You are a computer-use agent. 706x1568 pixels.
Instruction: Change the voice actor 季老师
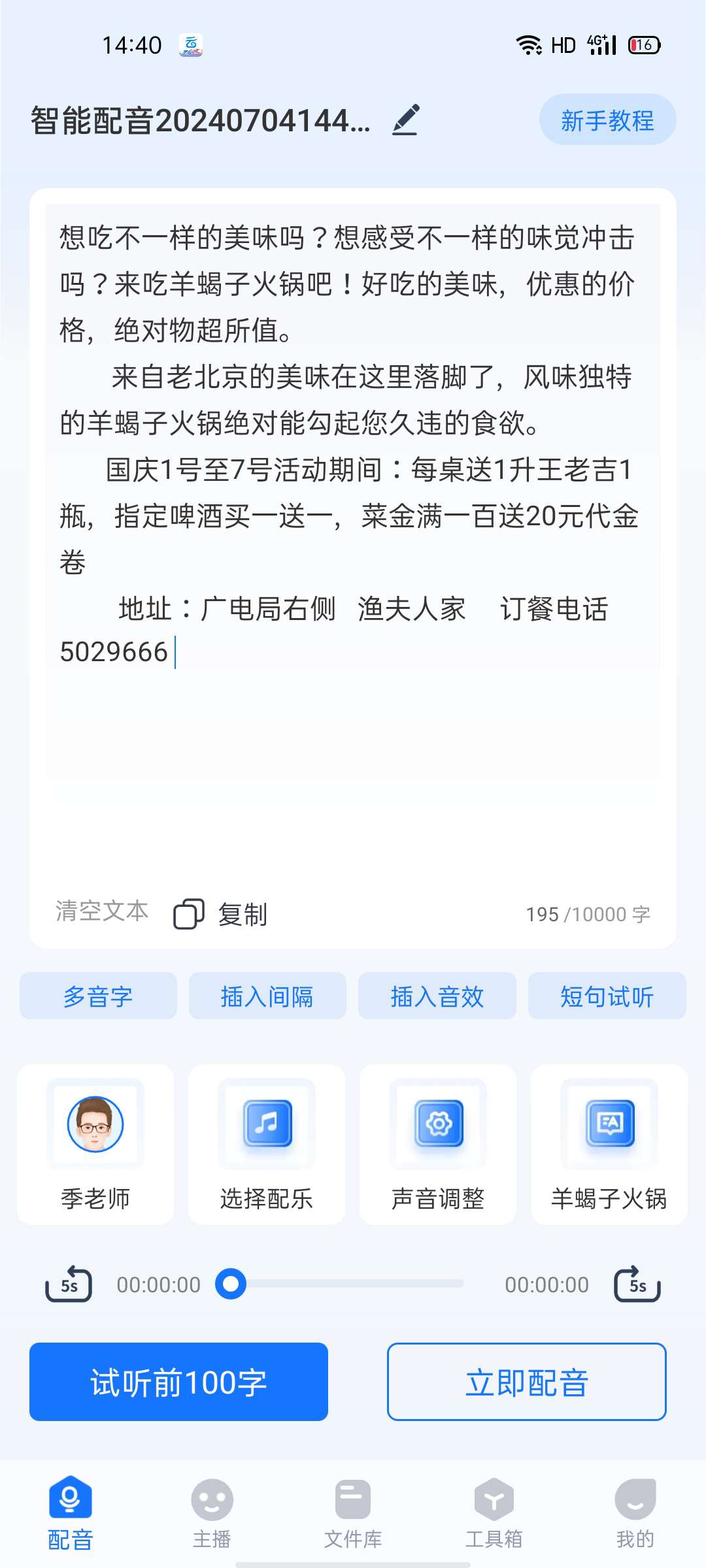[95, 1145]
